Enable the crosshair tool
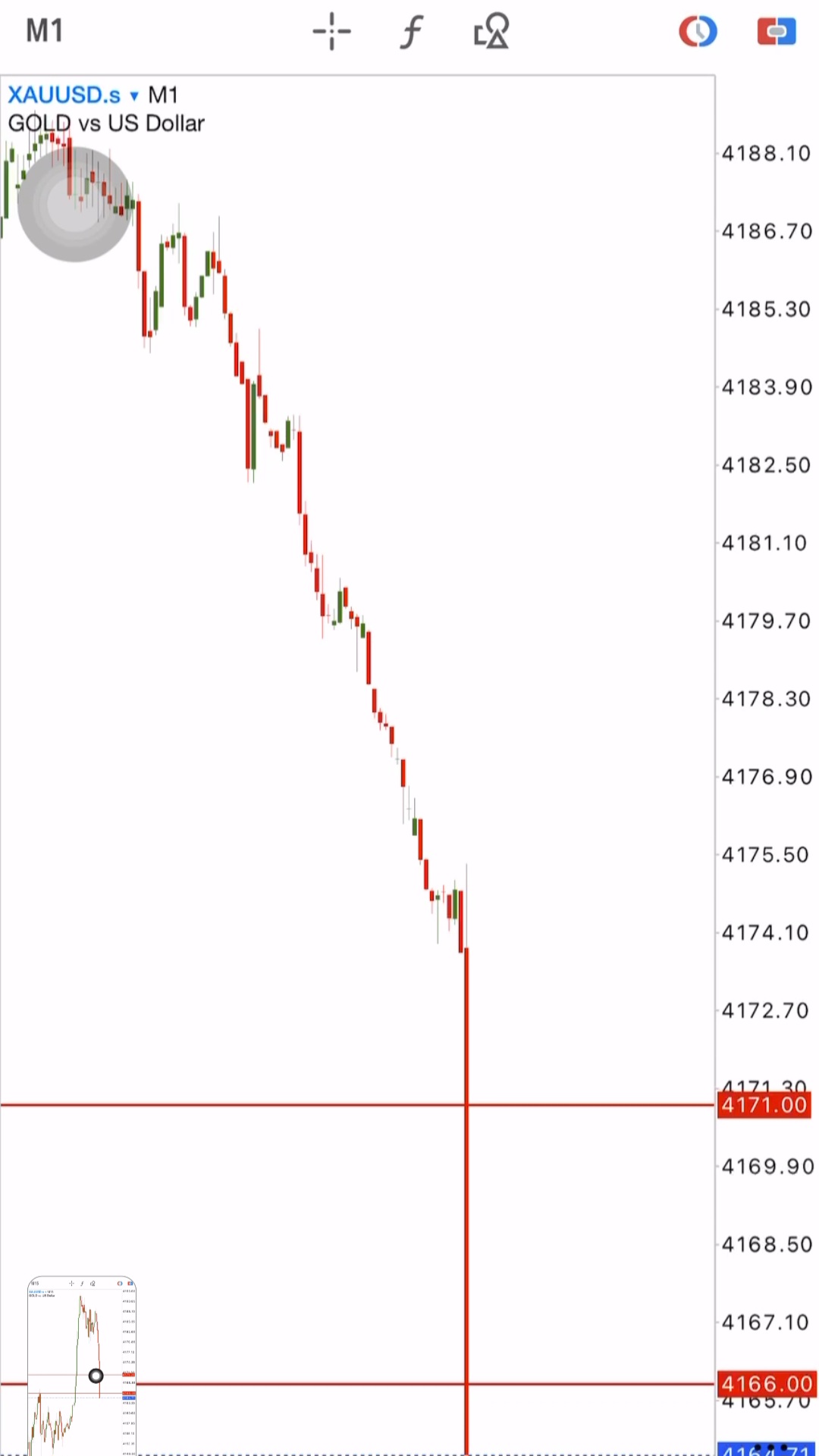Image resolution: width=819 pixels, height=1456 pixels. point(331,32)
